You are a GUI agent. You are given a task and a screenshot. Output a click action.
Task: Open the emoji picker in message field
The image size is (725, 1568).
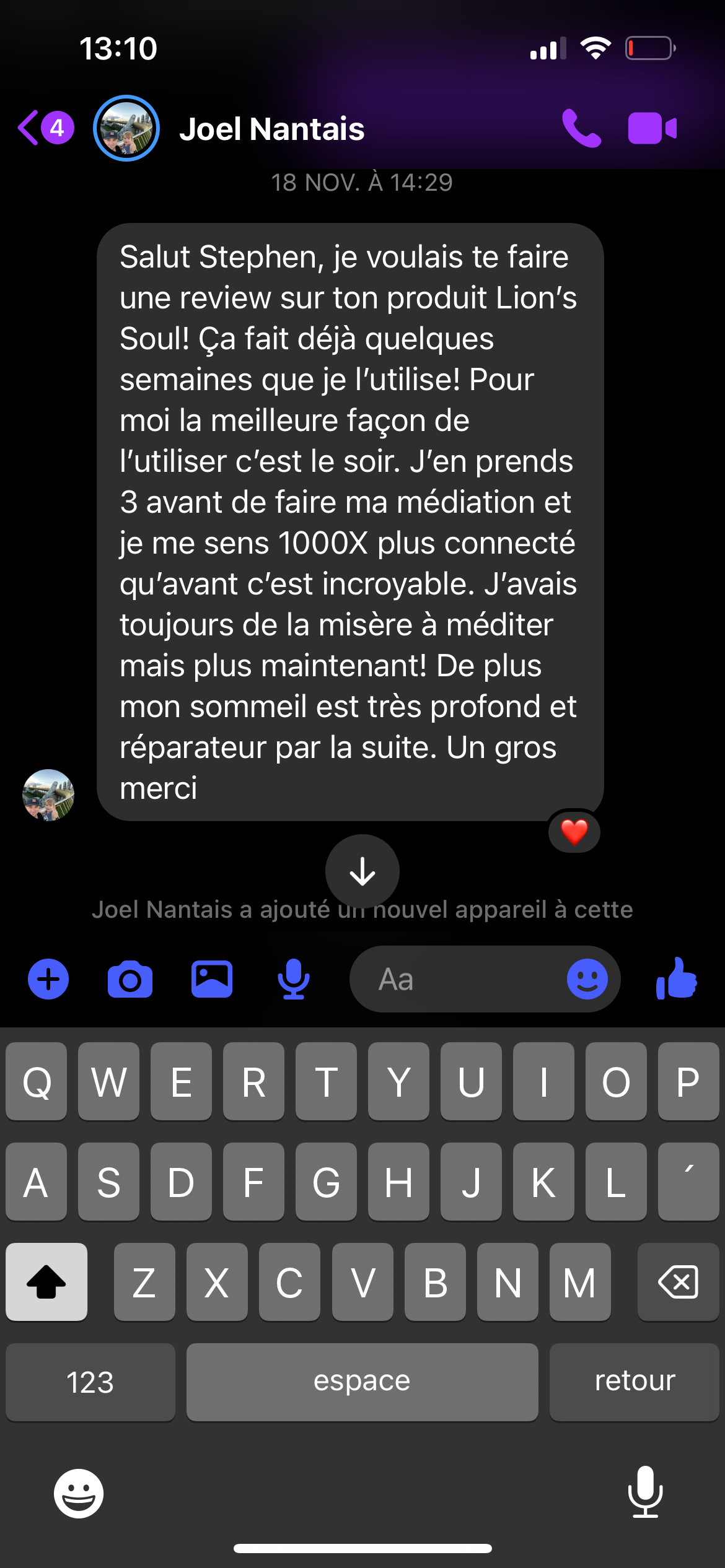click(587, 979)
